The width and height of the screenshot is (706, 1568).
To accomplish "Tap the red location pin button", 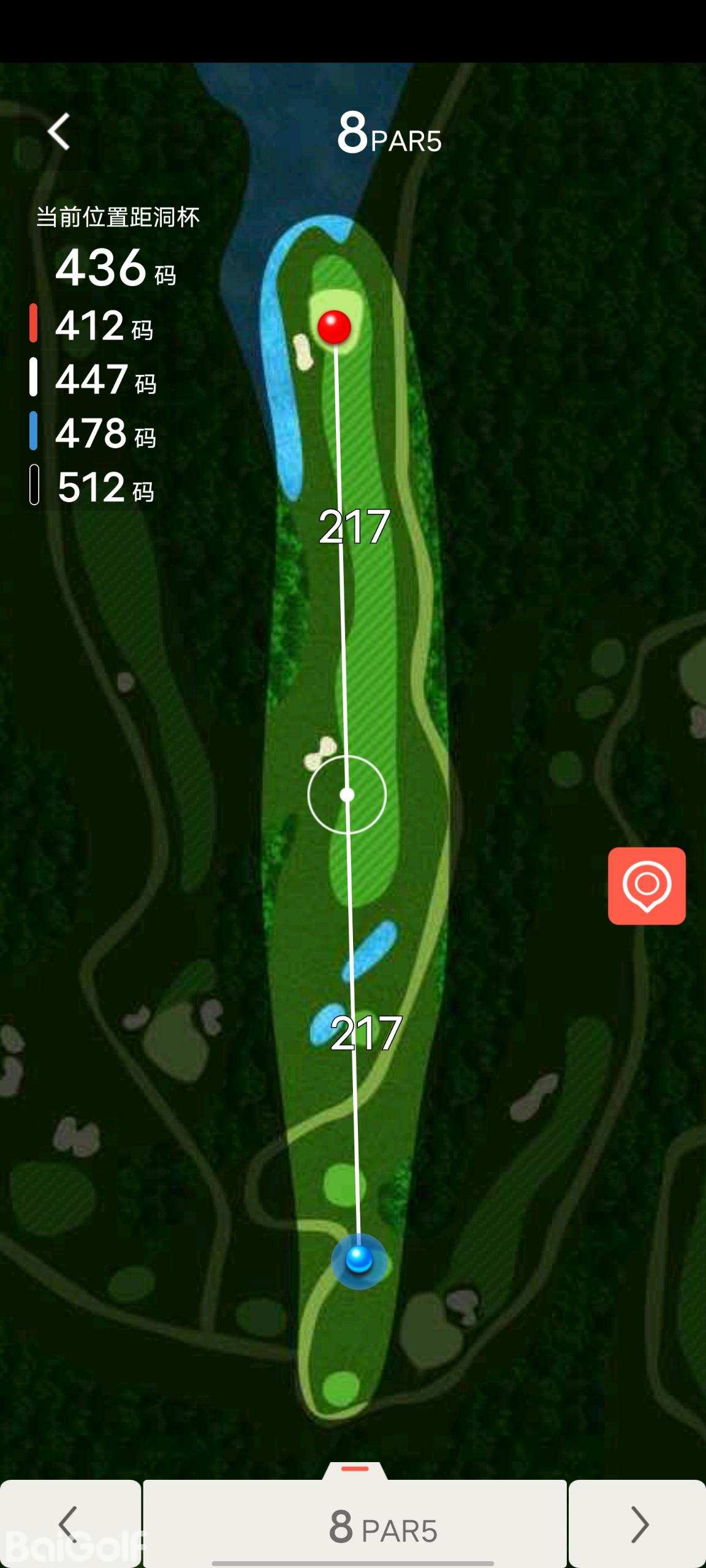I will click(647, 886).
